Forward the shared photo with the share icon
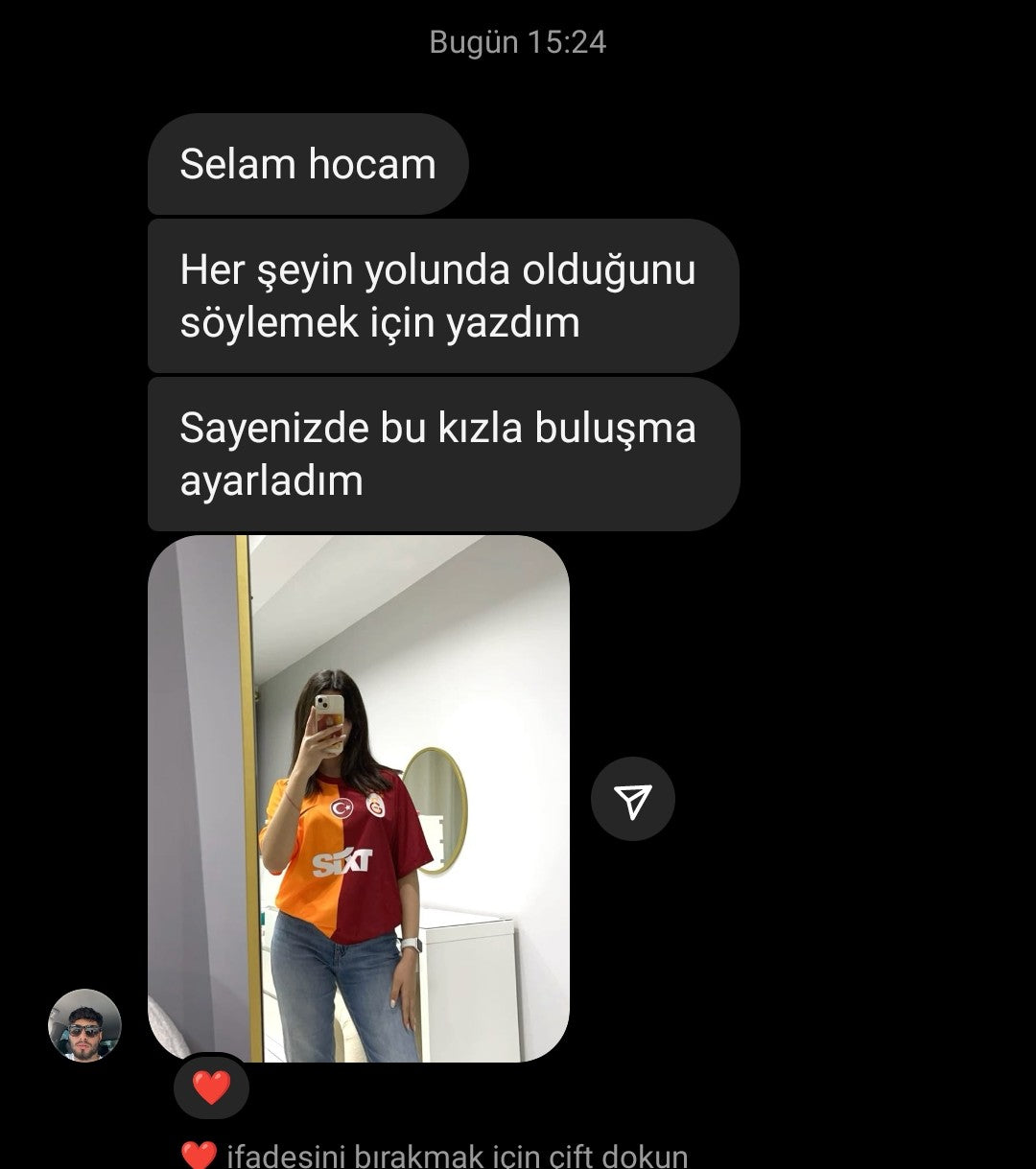 pyautogui.click(x=632, y=800)
